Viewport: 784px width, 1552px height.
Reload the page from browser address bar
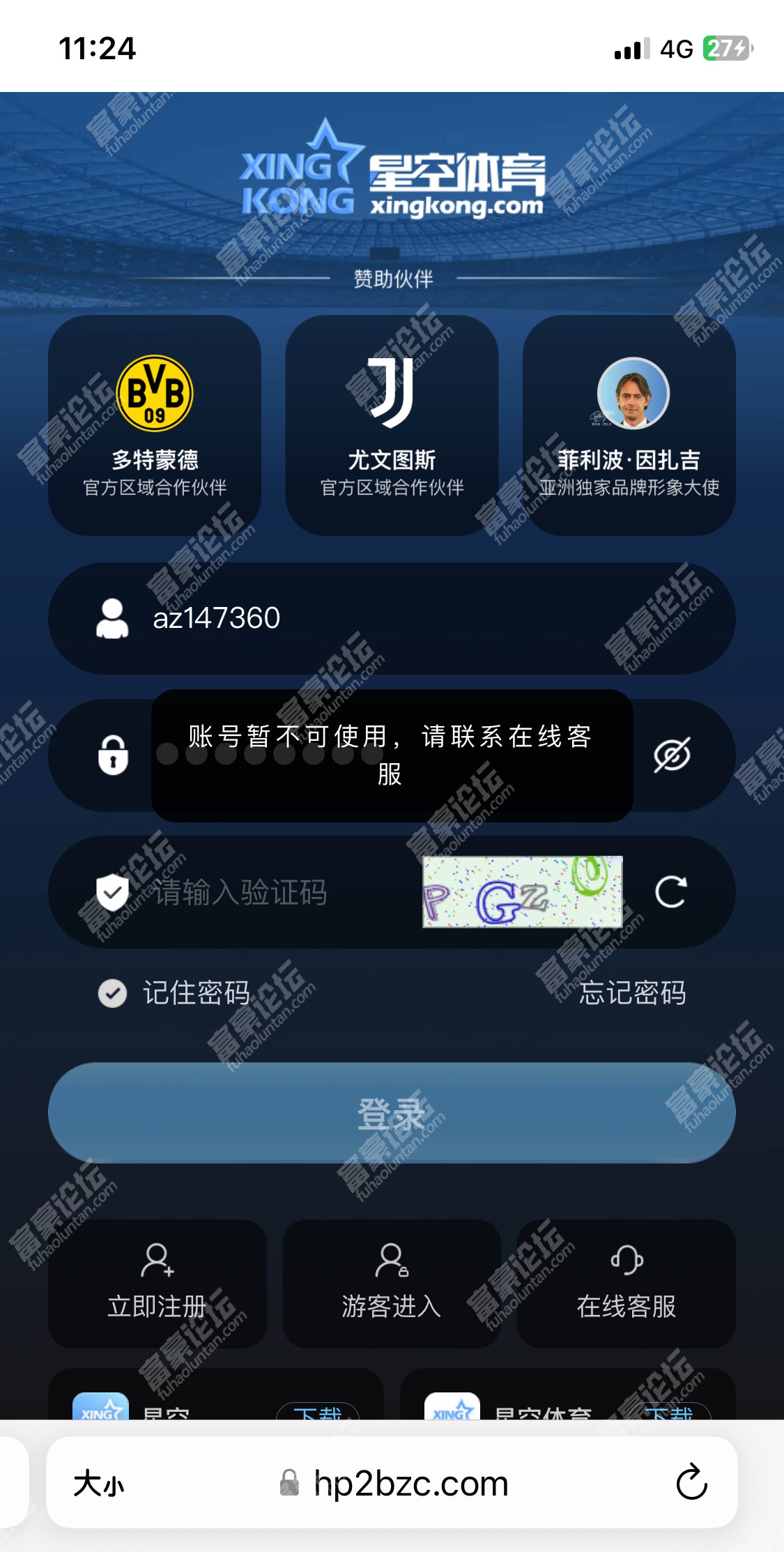tap(691, 1482)
